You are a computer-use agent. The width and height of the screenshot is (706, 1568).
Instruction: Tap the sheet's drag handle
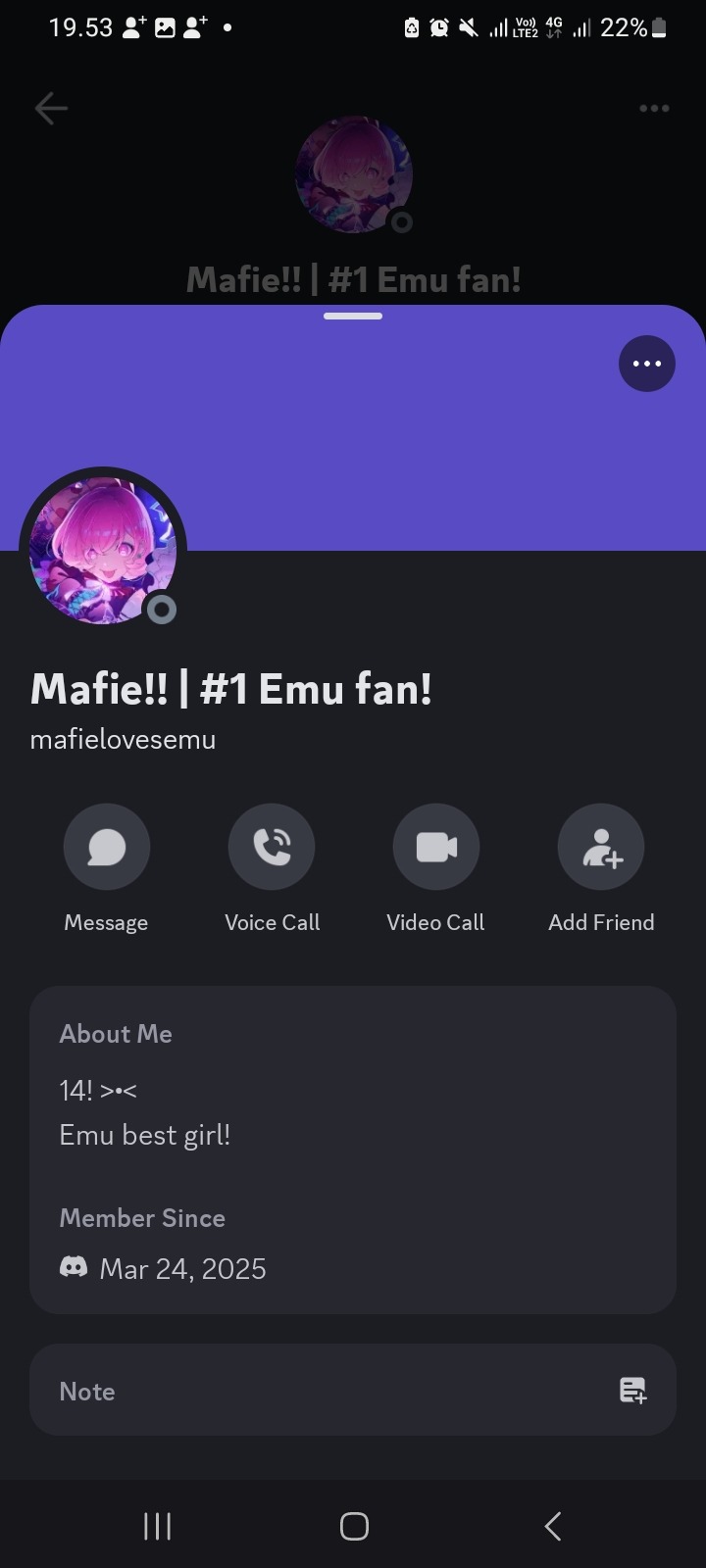(353, 316)
